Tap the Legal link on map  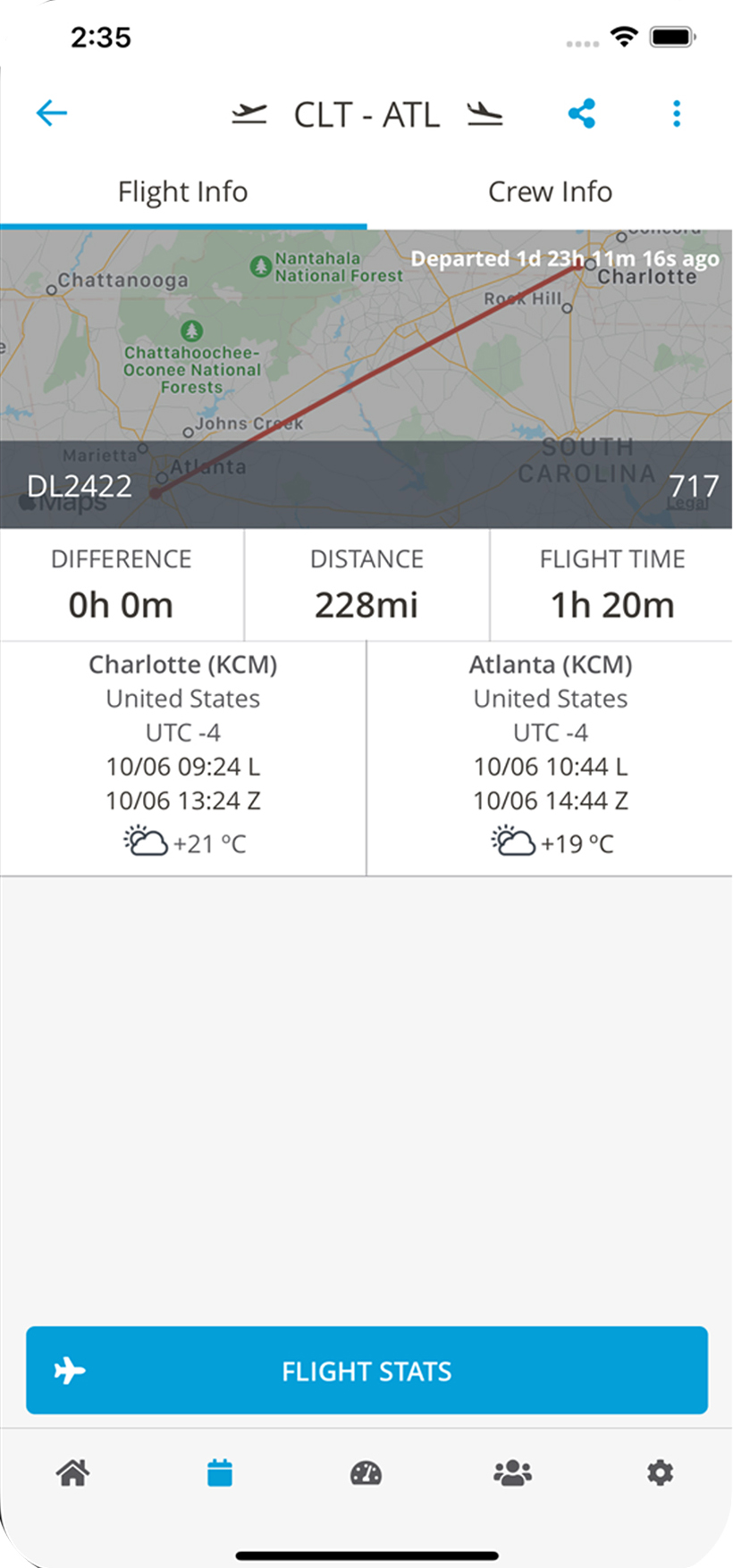coord(687,504)
